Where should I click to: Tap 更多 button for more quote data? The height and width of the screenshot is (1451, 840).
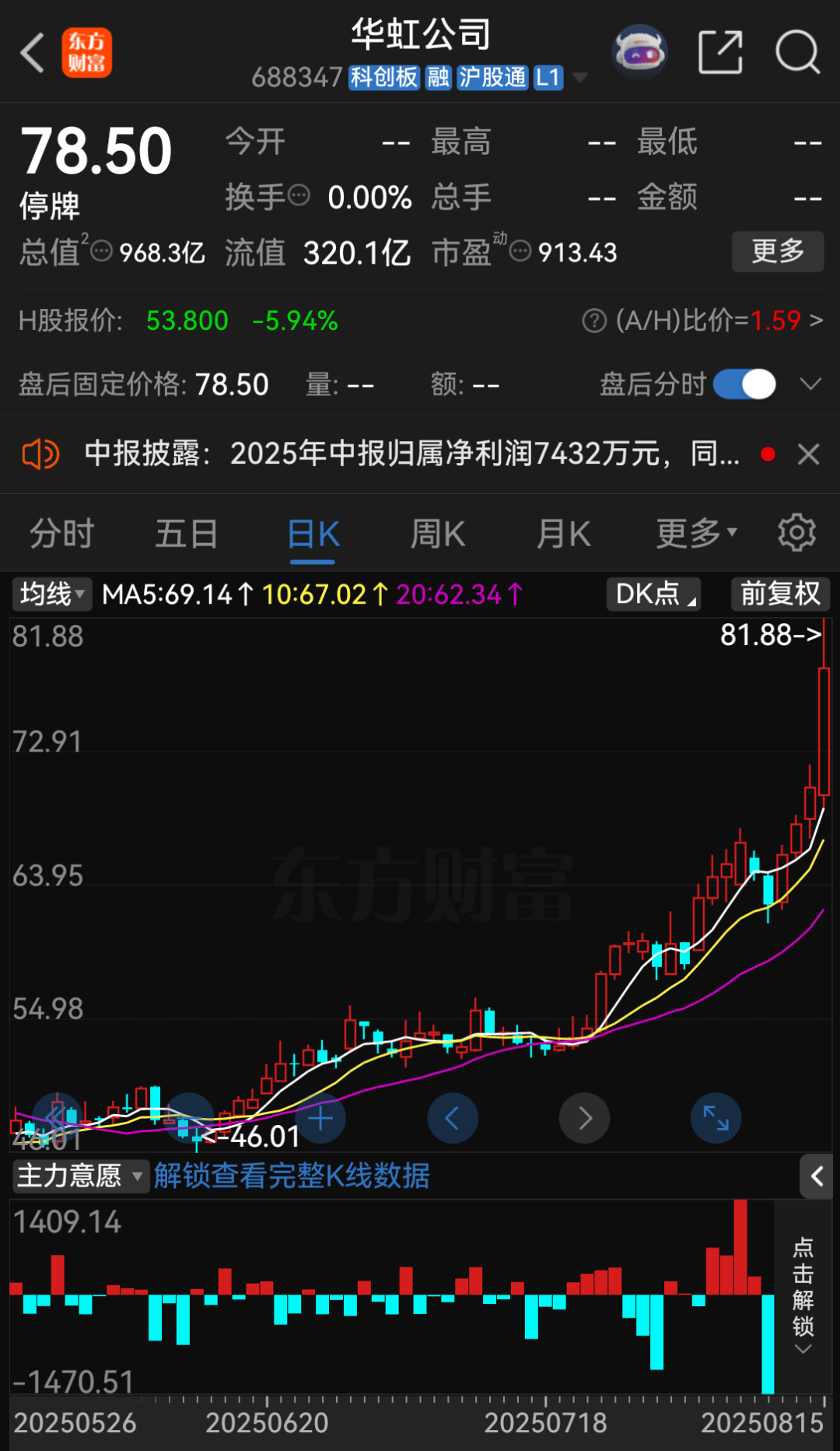click(x=777, y=251)
